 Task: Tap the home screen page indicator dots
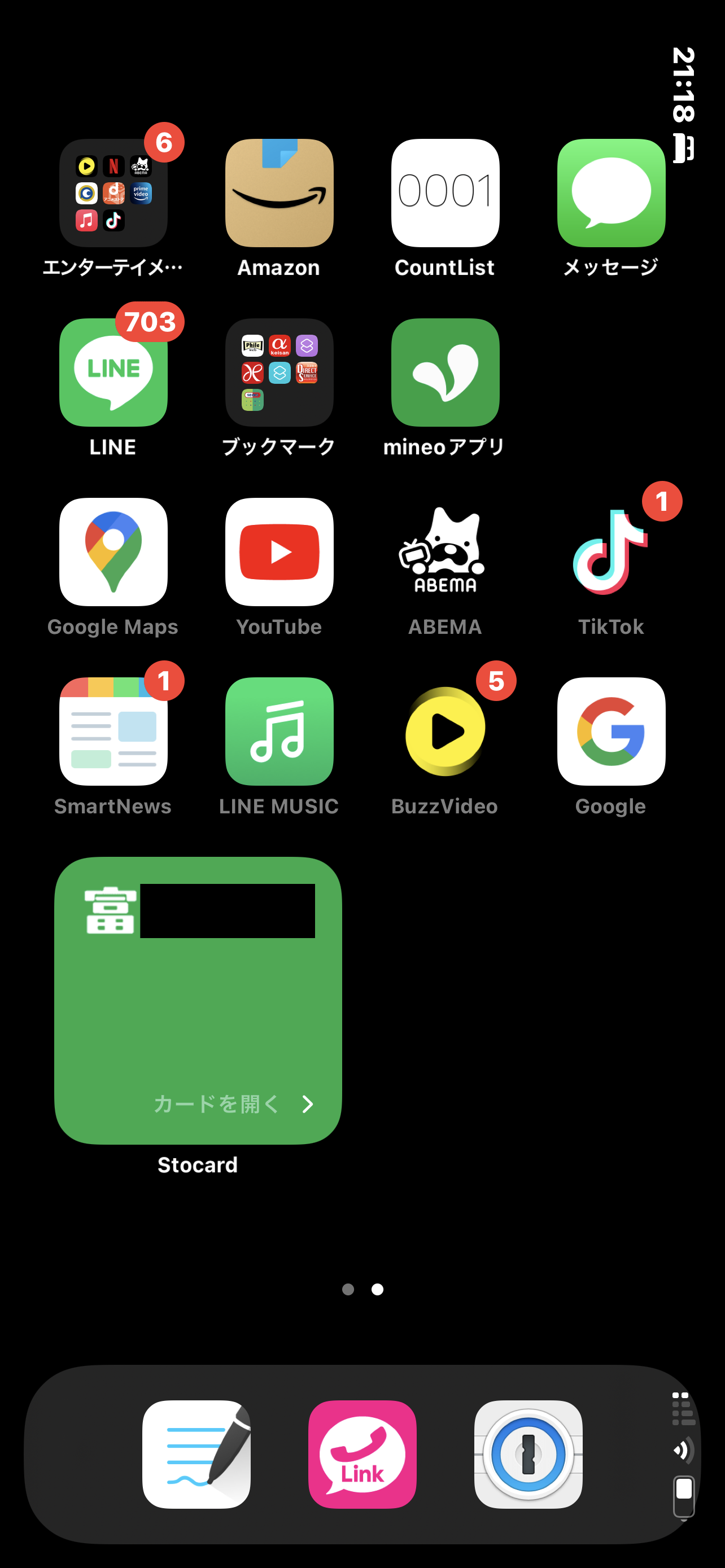tap(363, 1289)
